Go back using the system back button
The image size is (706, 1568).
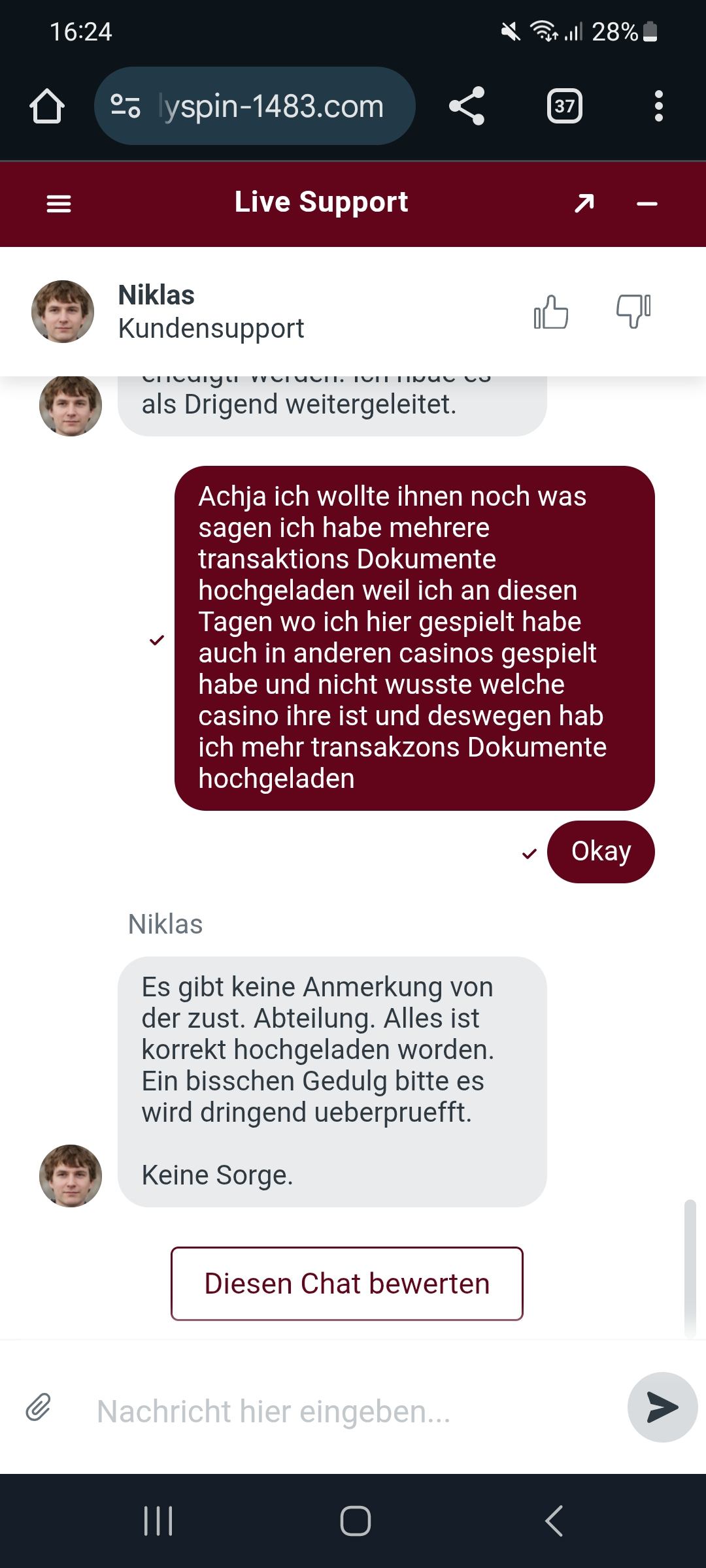click(x=553, y=1520)
